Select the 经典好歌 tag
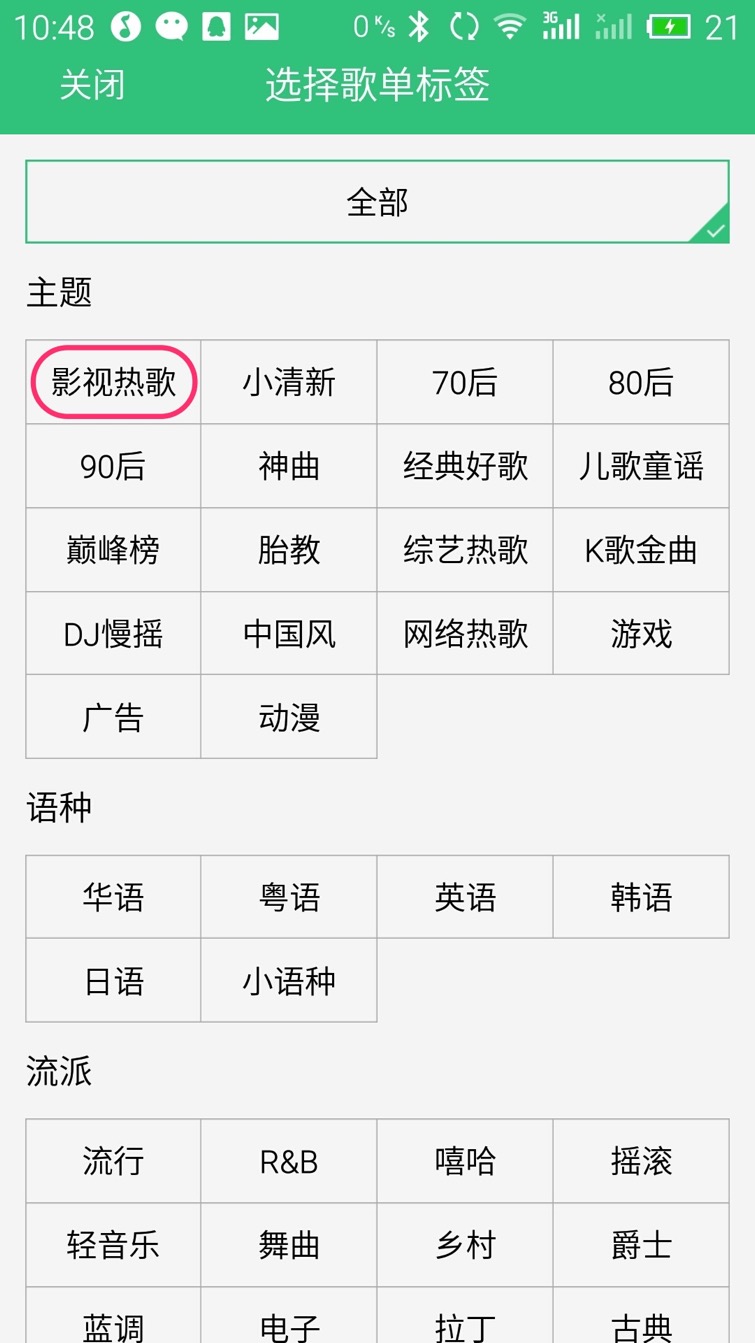Viewport: 755px width, 1343px height. pyautogui.click(x=465, y=466)
